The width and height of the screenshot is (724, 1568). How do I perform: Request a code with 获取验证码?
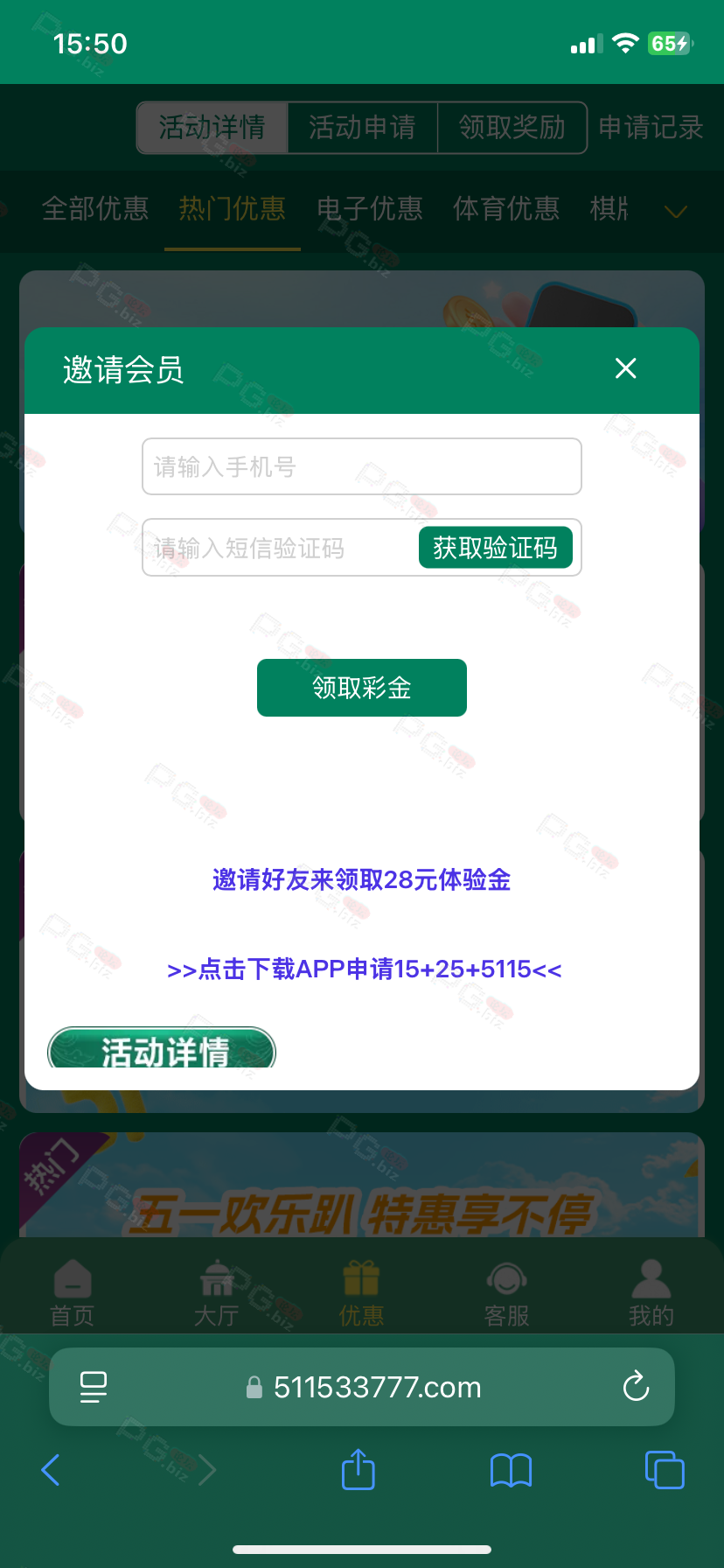496,548
